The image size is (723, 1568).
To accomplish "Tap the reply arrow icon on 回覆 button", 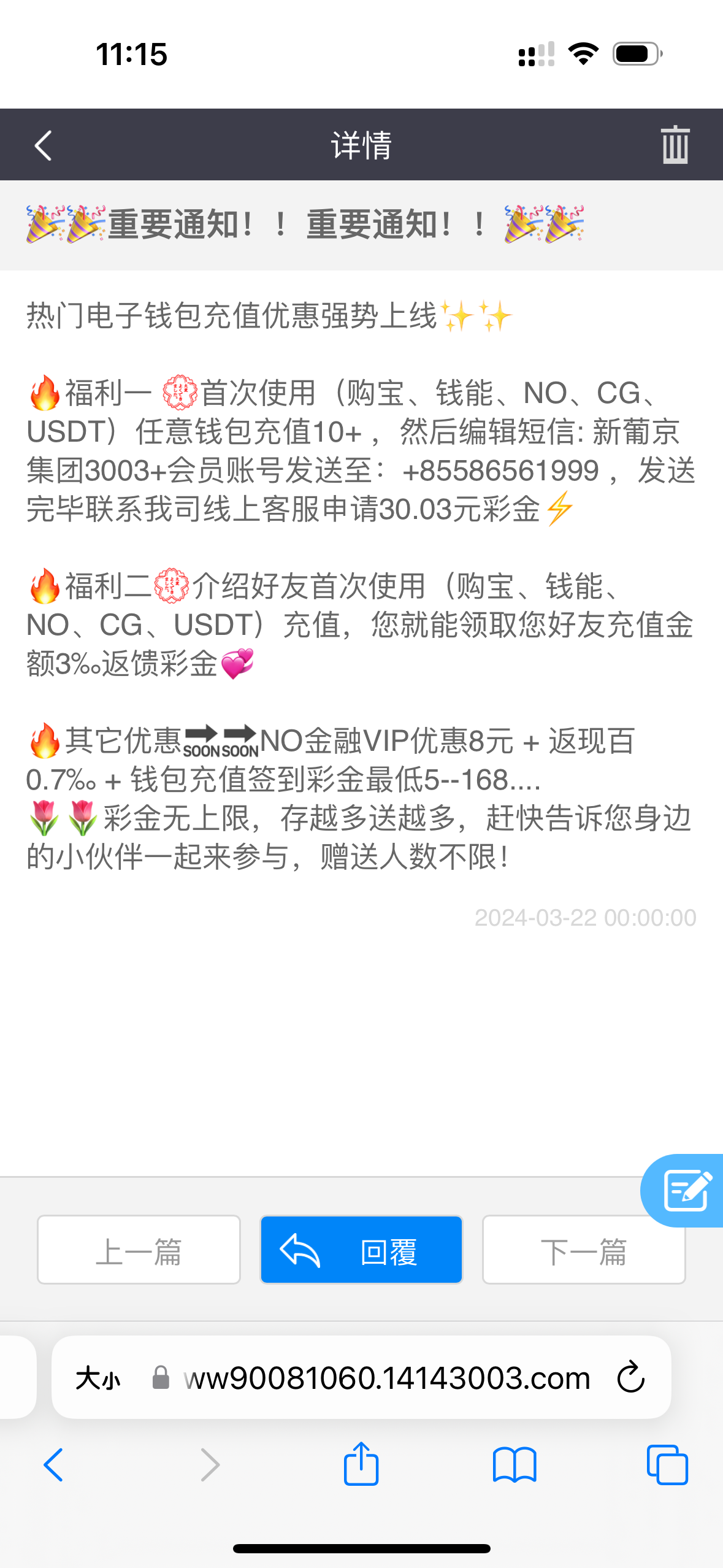I will 302,1249.
